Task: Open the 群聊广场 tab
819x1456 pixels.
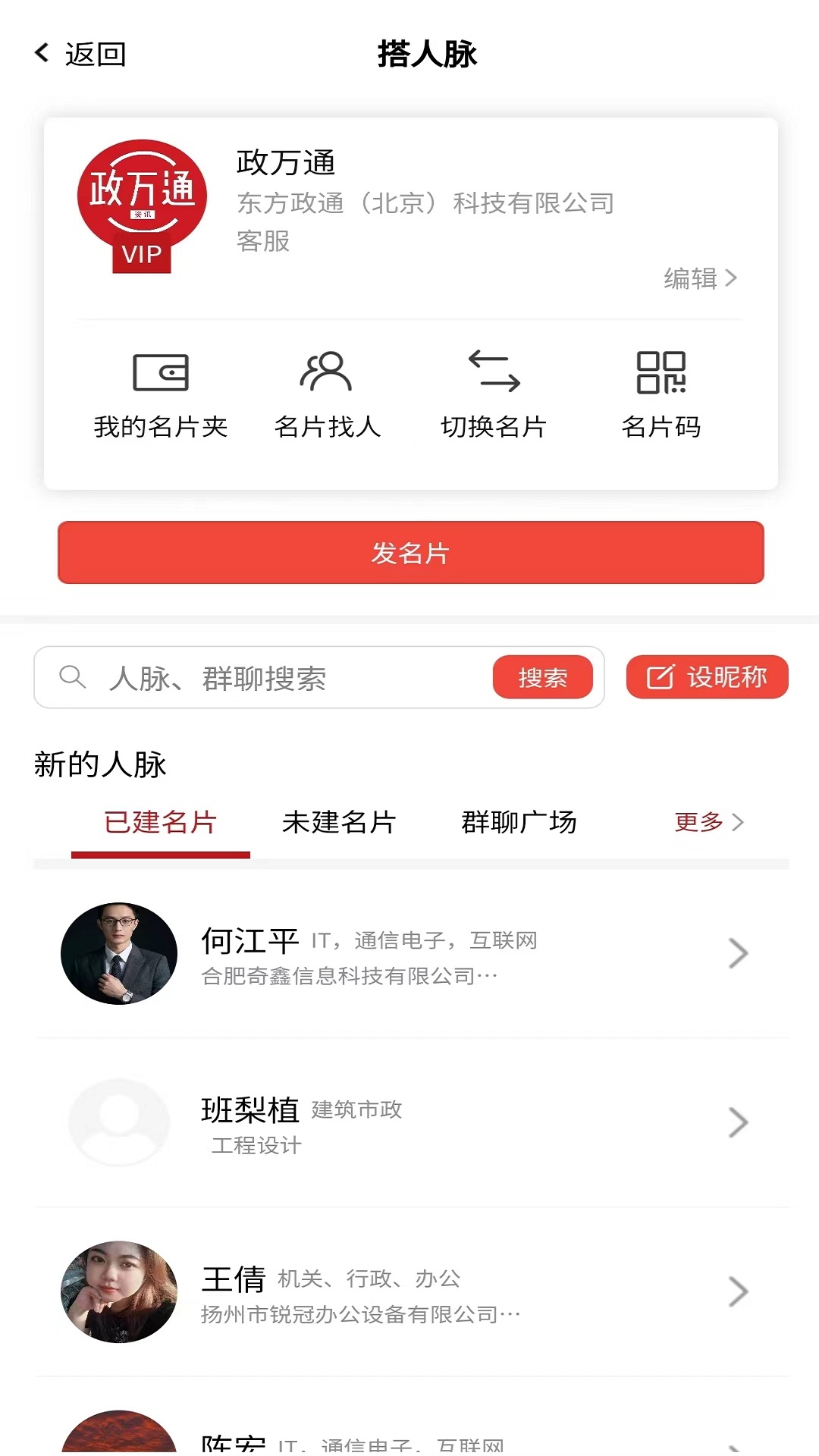Action: (519, 822)
